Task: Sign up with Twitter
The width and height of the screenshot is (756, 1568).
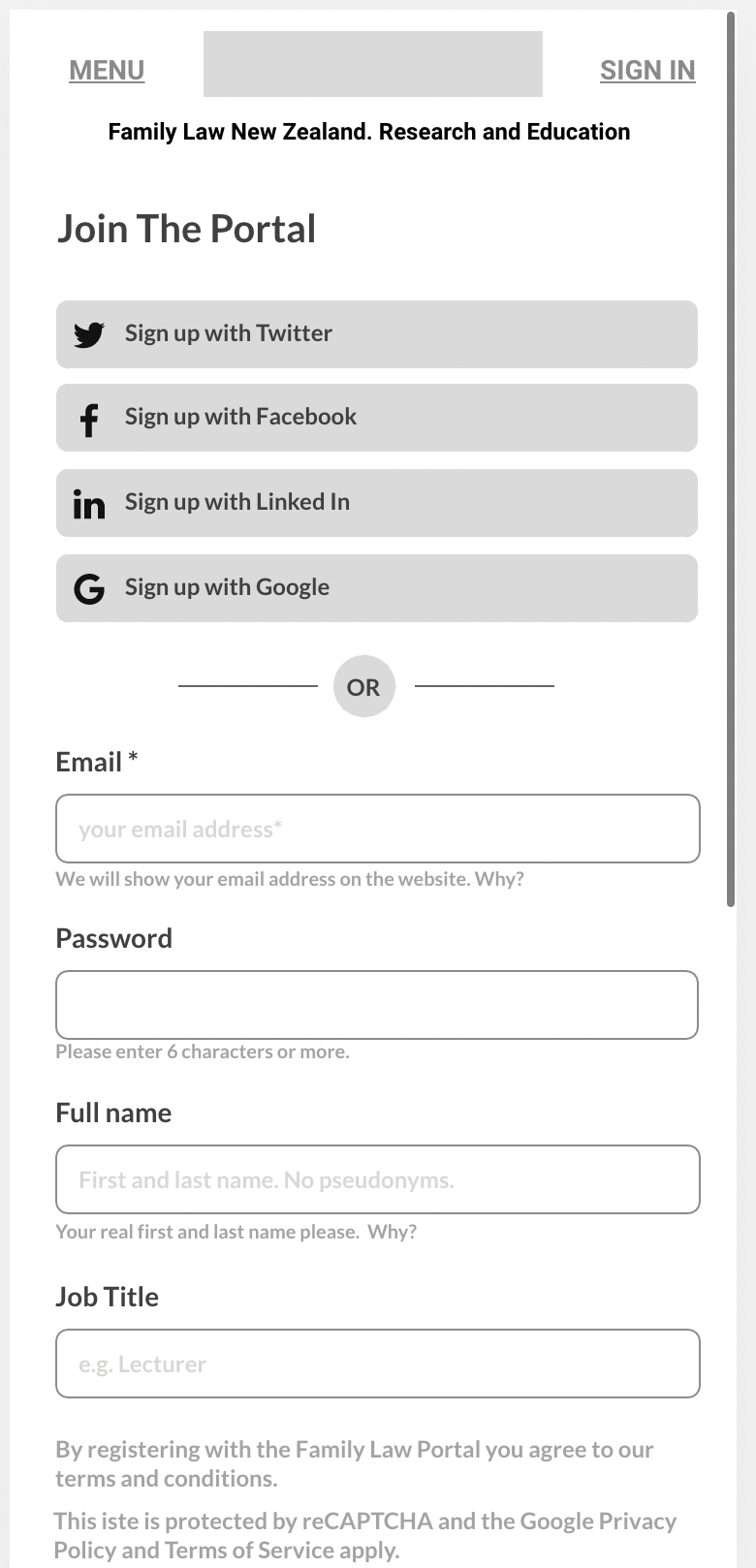Action: (x=377, y=334)
